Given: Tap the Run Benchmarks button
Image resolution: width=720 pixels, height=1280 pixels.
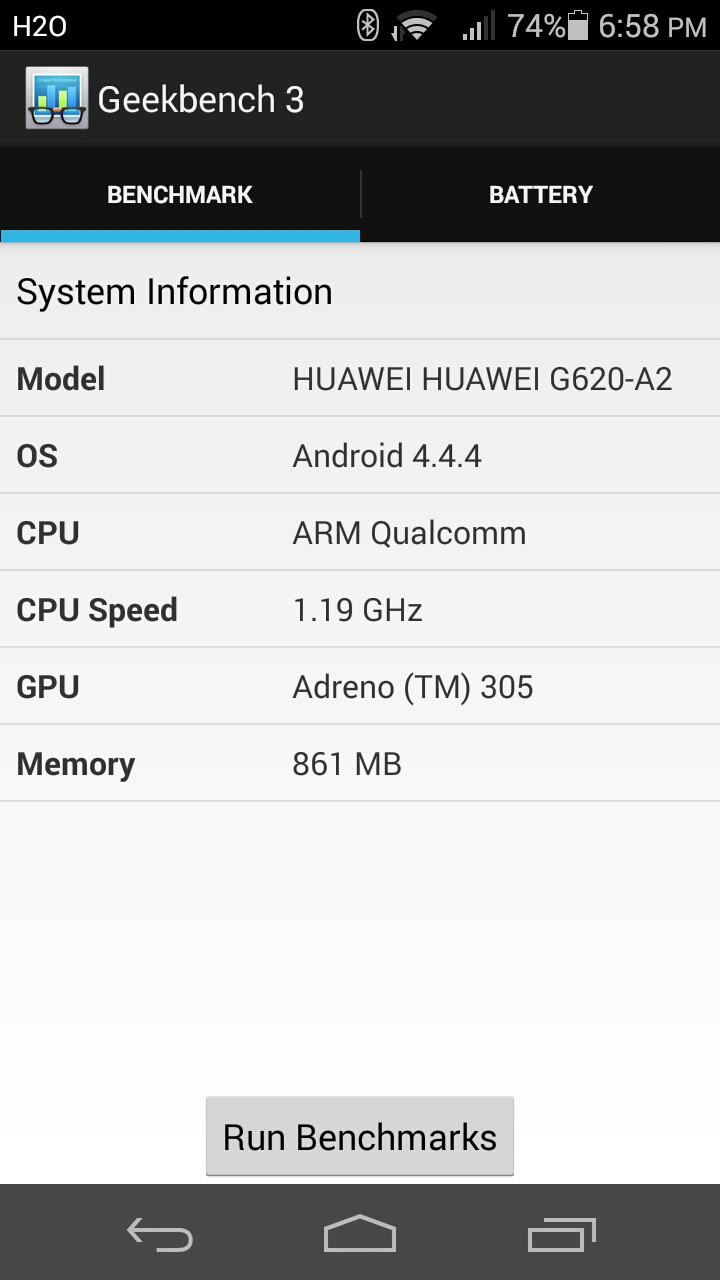Looking at the screenshot, I should tap(360, 1137).
